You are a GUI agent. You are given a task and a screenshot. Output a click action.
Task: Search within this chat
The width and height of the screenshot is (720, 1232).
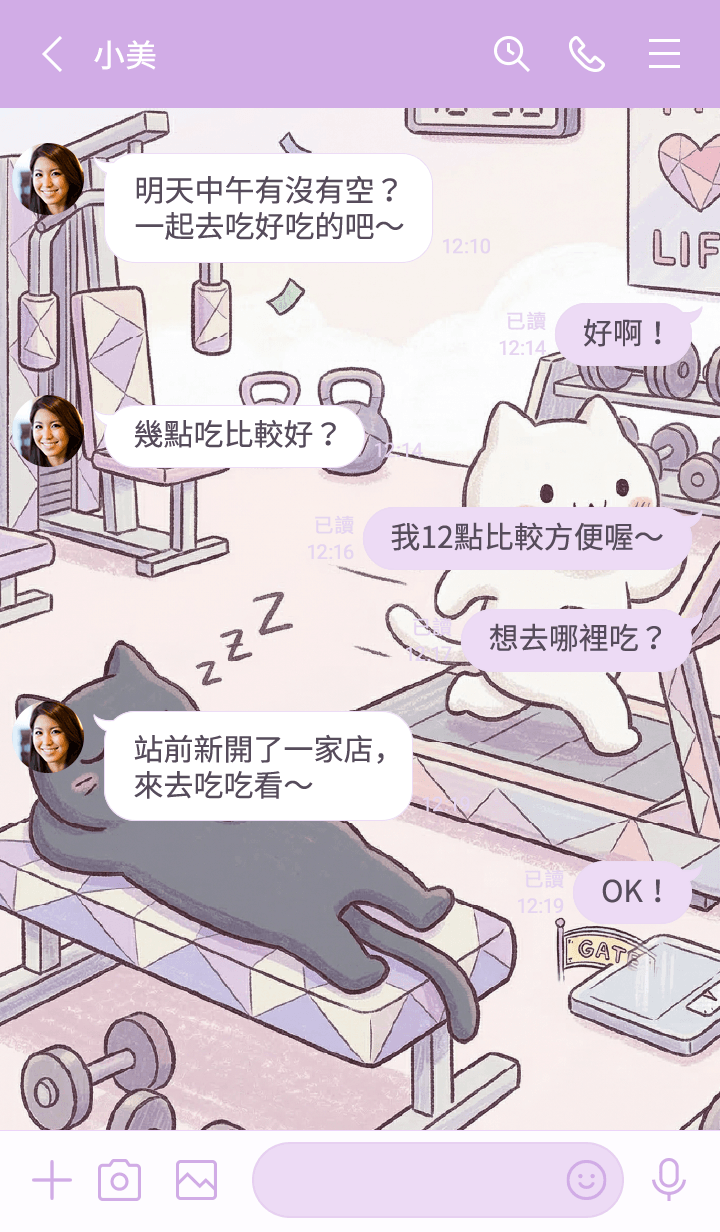pyautogui.click(x=511, y=54)
